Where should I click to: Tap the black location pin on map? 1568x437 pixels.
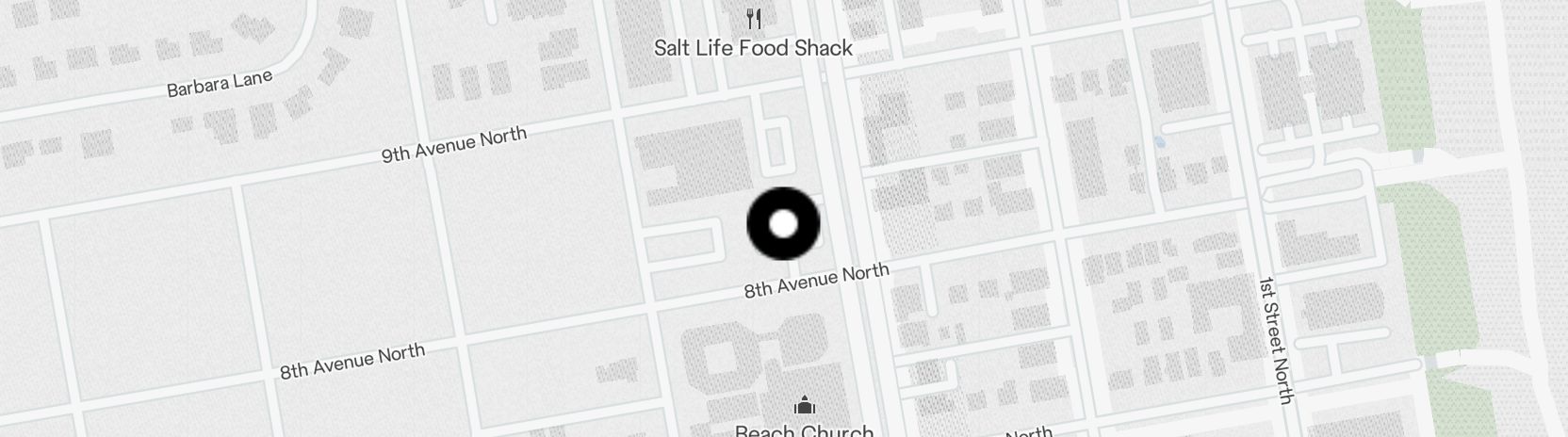coord(783,224)
